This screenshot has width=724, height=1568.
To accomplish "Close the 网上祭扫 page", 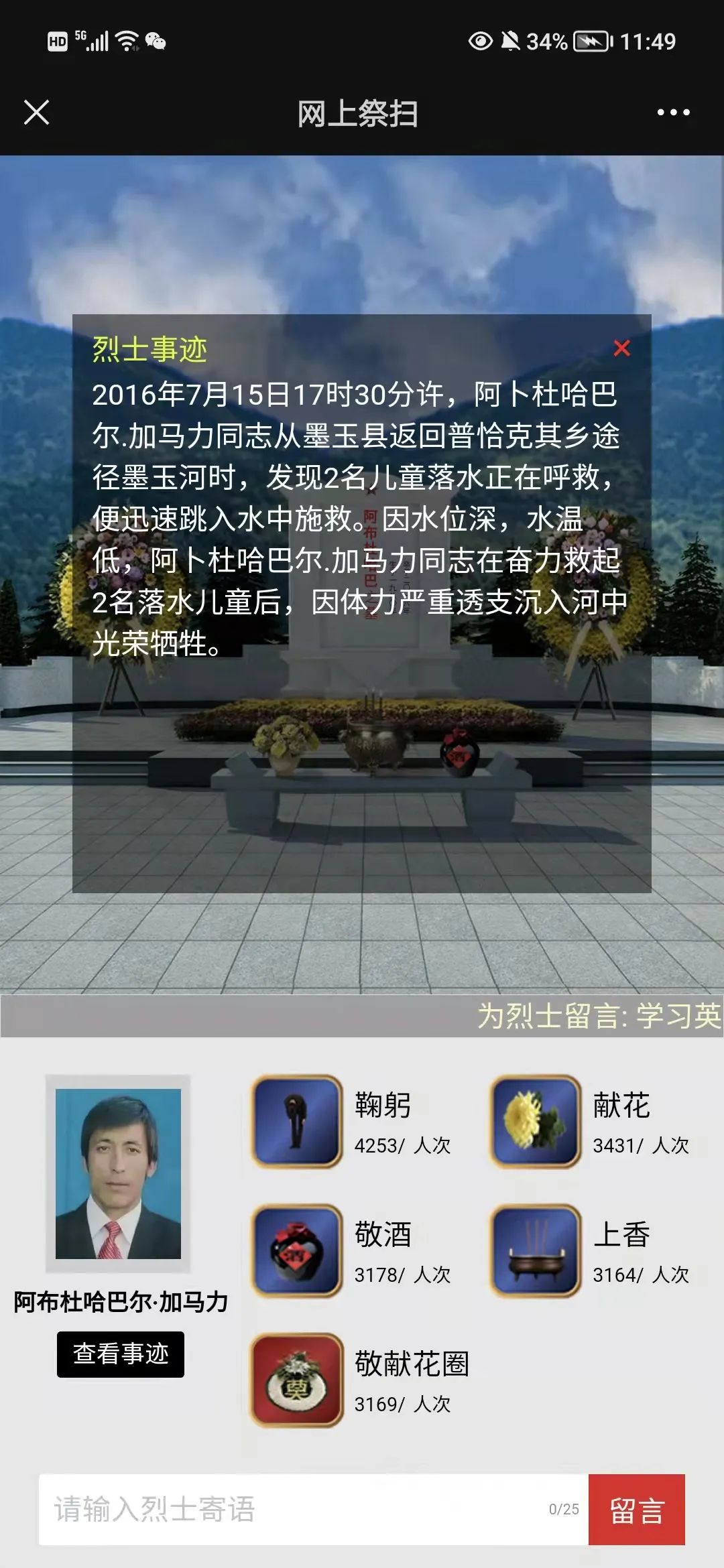I will (x=37, y=113).
